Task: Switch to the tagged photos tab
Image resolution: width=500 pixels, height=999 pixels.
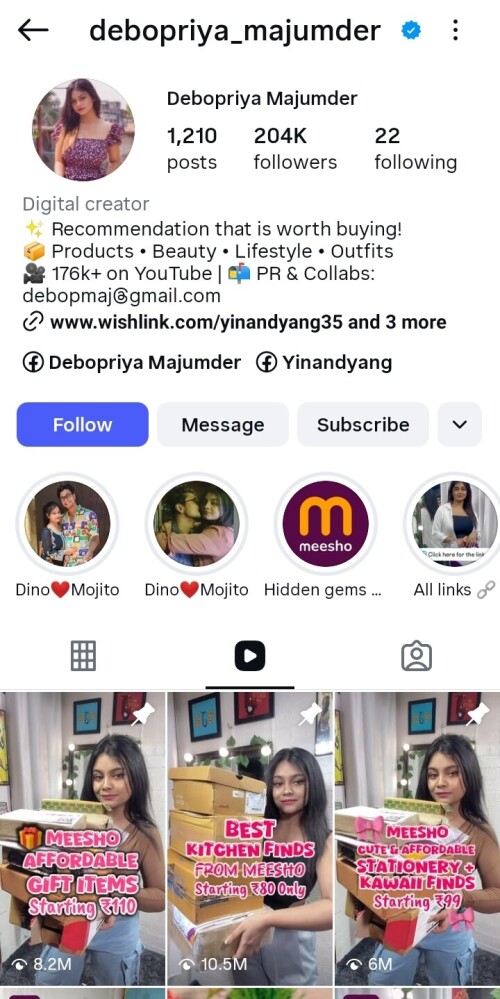Action: pos(417,656)
